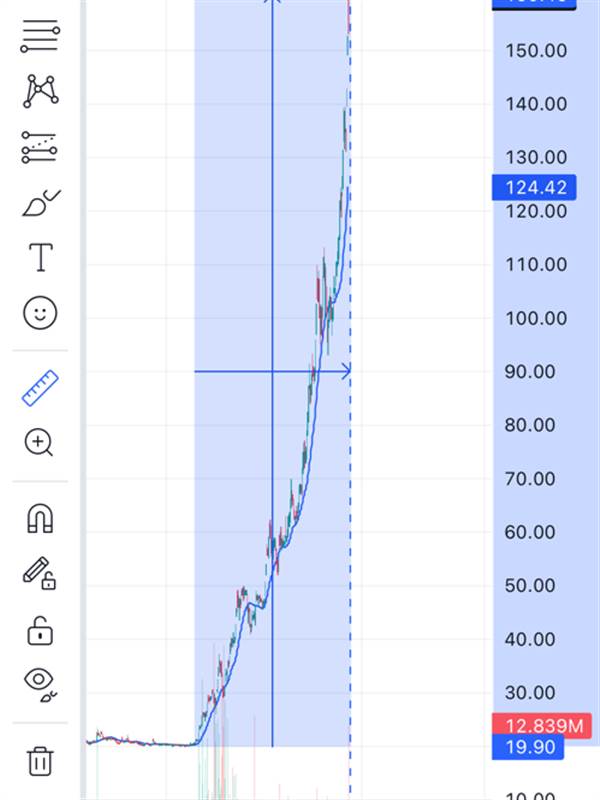
Task: Toggle the magnet snap mode
Action: (40, 518)
